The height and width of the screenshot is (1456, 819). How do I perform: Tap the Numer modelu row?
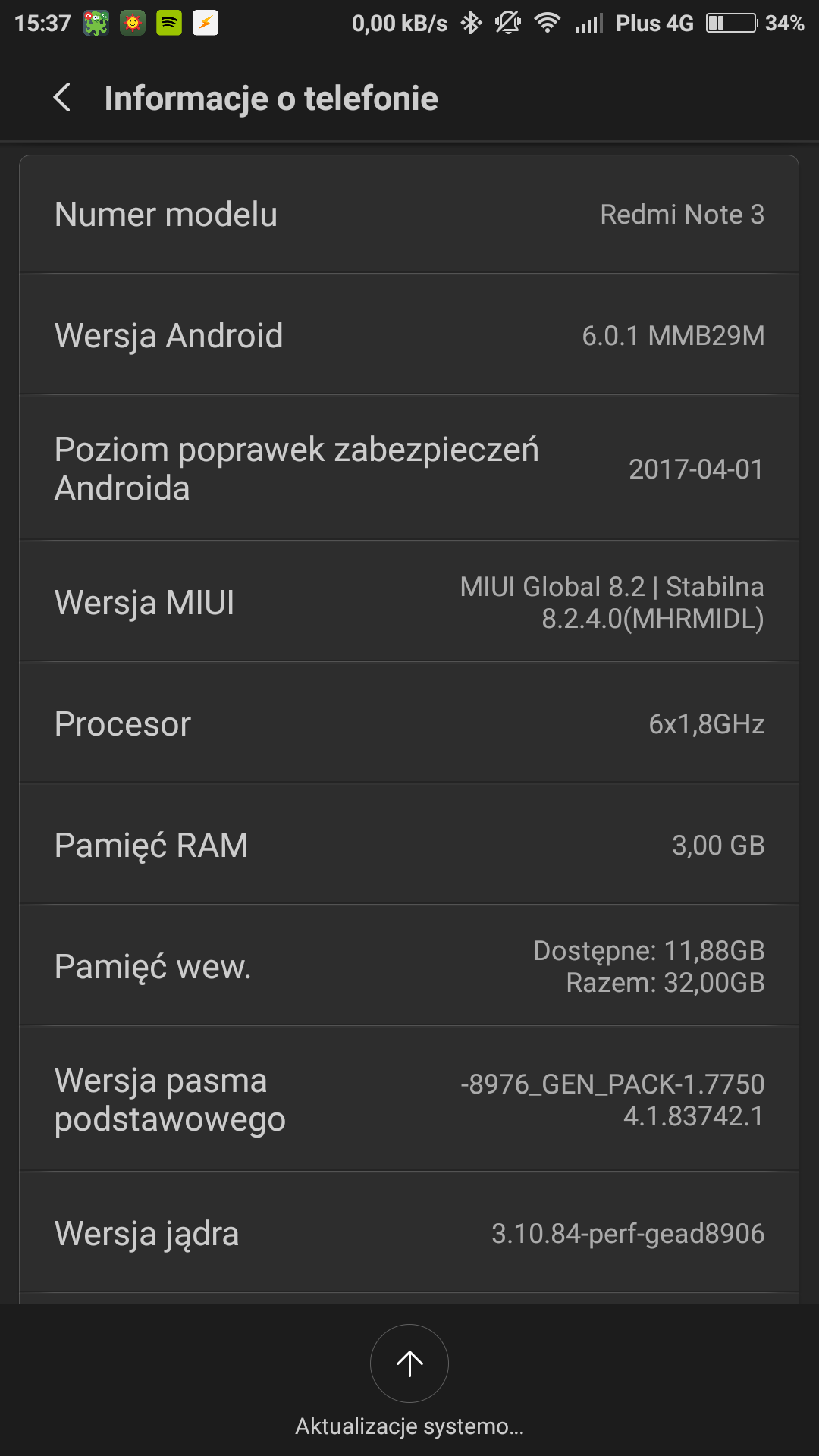point(409,215)
